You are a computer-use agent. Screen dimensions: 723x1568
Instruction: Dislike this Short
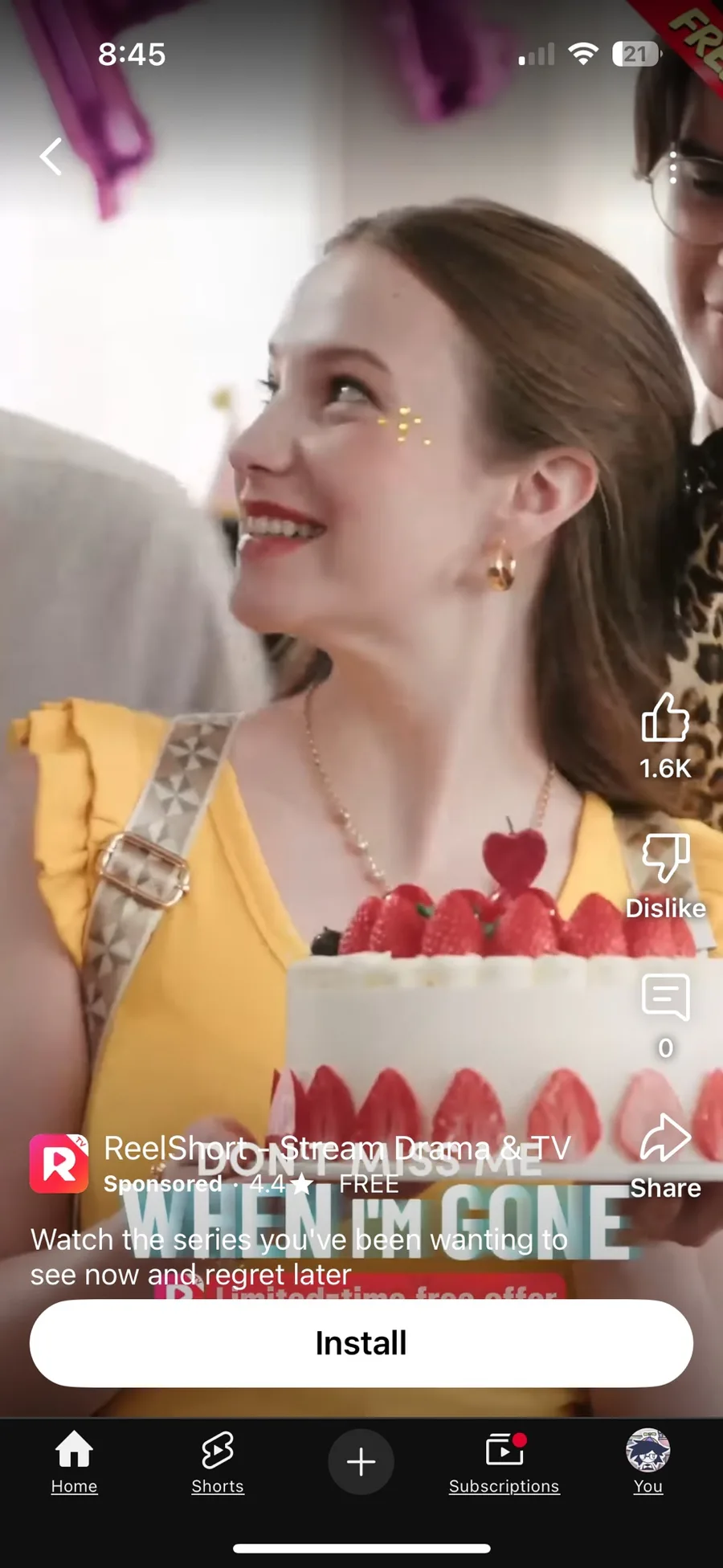click(x=665, y=857)
